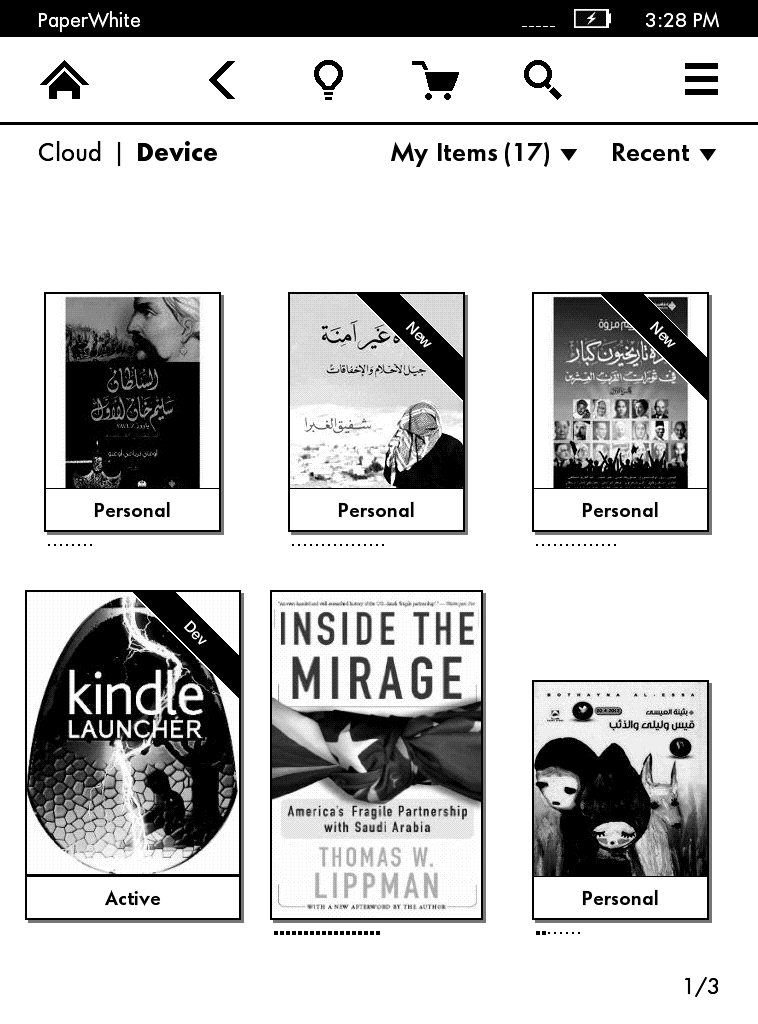Go to the Kindle home screen
Viewport: 758px width, 1024px height.
(x=64, y=79)
